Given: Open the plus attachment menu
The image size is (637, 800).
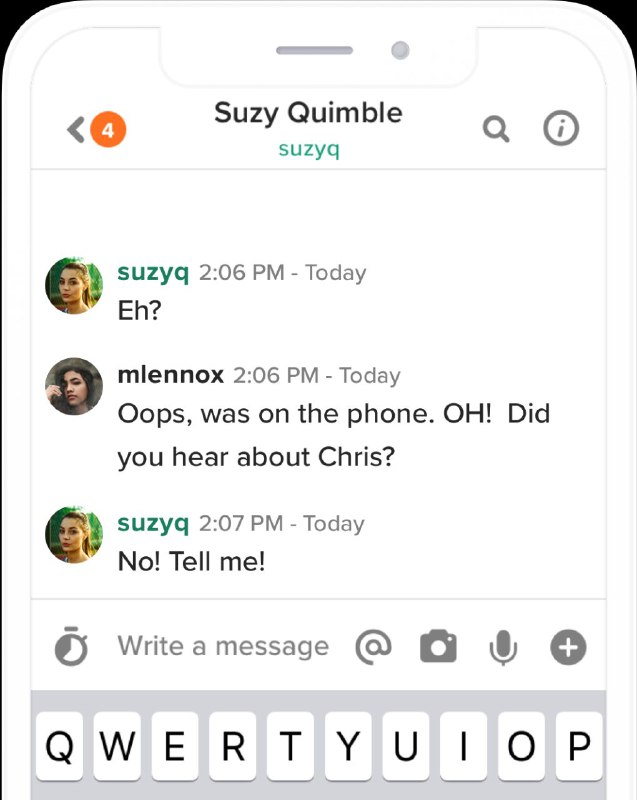Looking at the screenshot, I should (568, 648).
